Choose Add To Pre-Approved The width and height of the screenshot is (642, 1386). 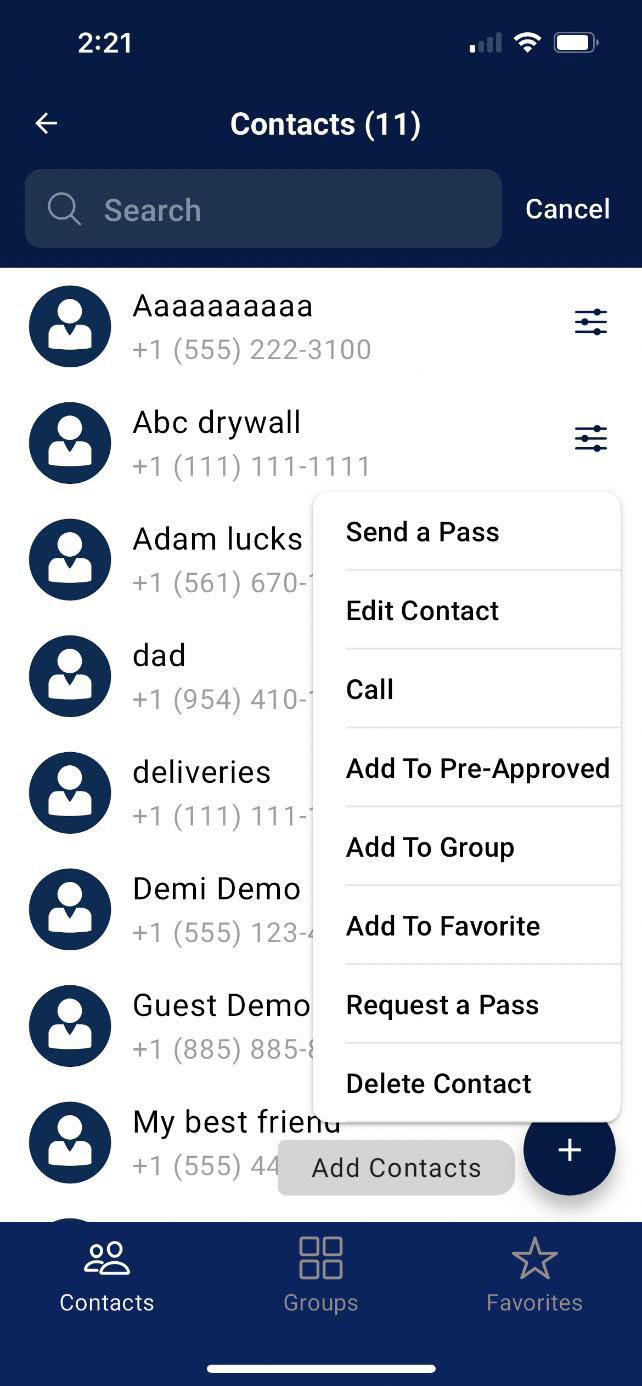[x=478, y=769]
